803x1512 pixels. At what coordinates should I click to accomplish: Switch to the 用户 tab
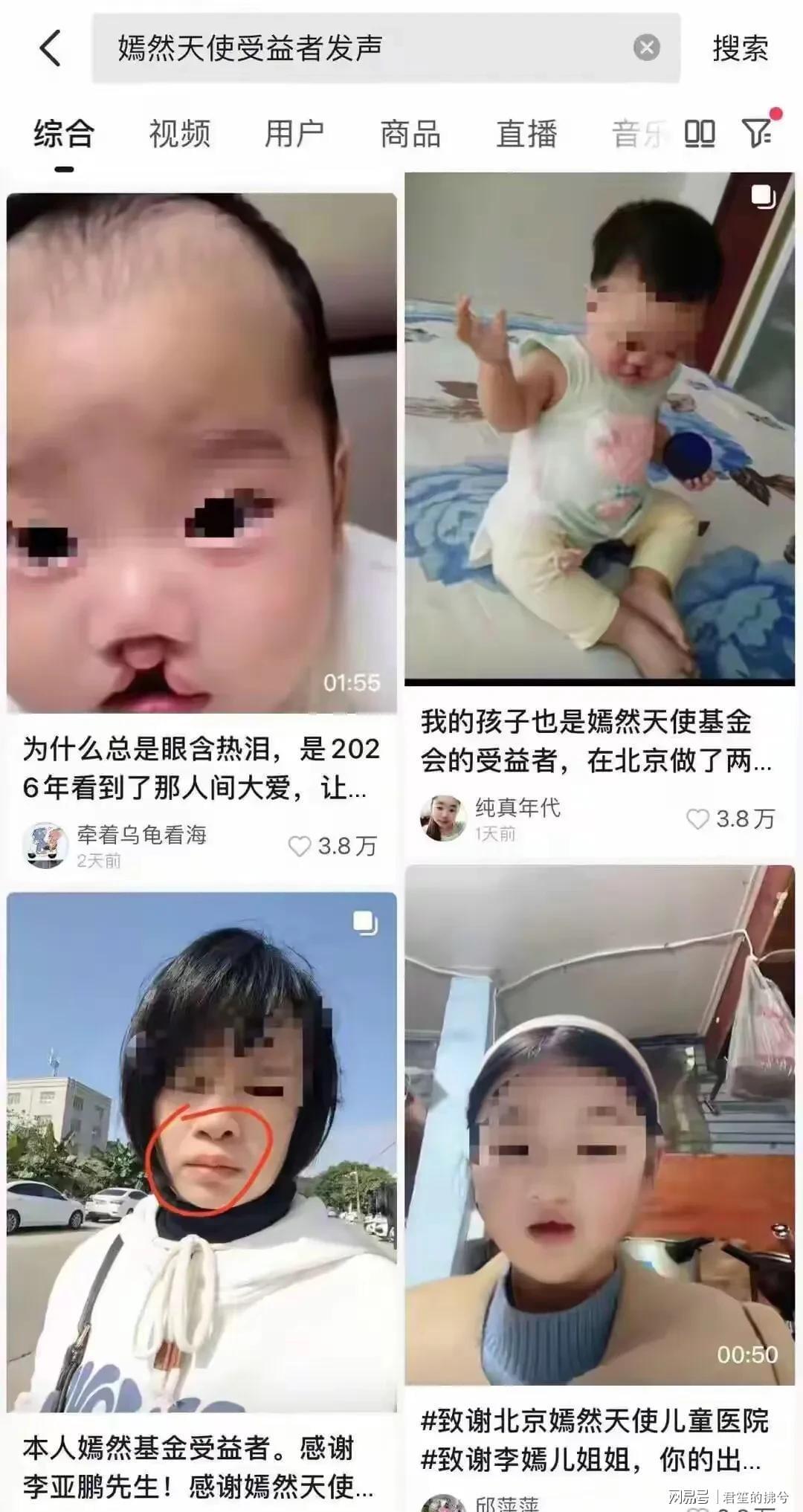(294, 135)
